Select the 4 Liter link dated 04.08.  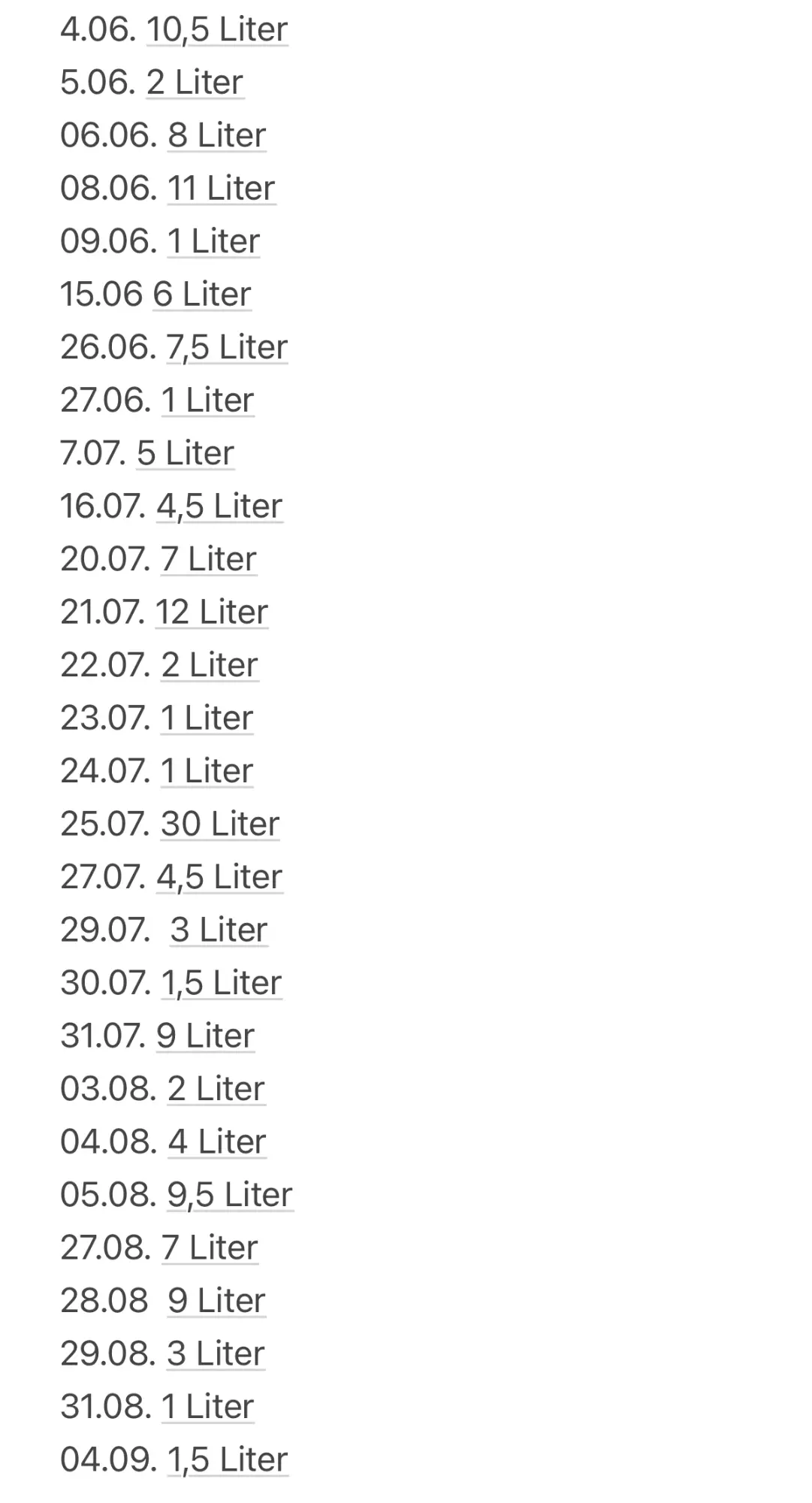coord(216,1142)
